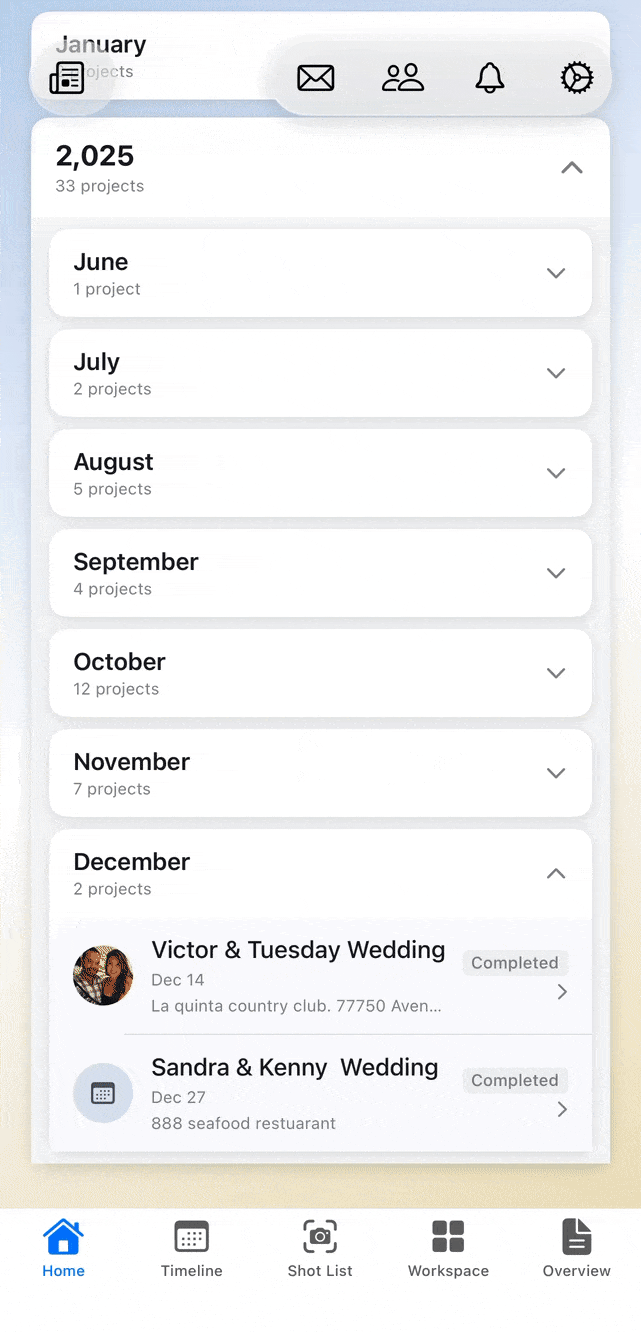Open the mail inbox icon
This screenshot has width=641, height=1332.
[x=316, y=78]
